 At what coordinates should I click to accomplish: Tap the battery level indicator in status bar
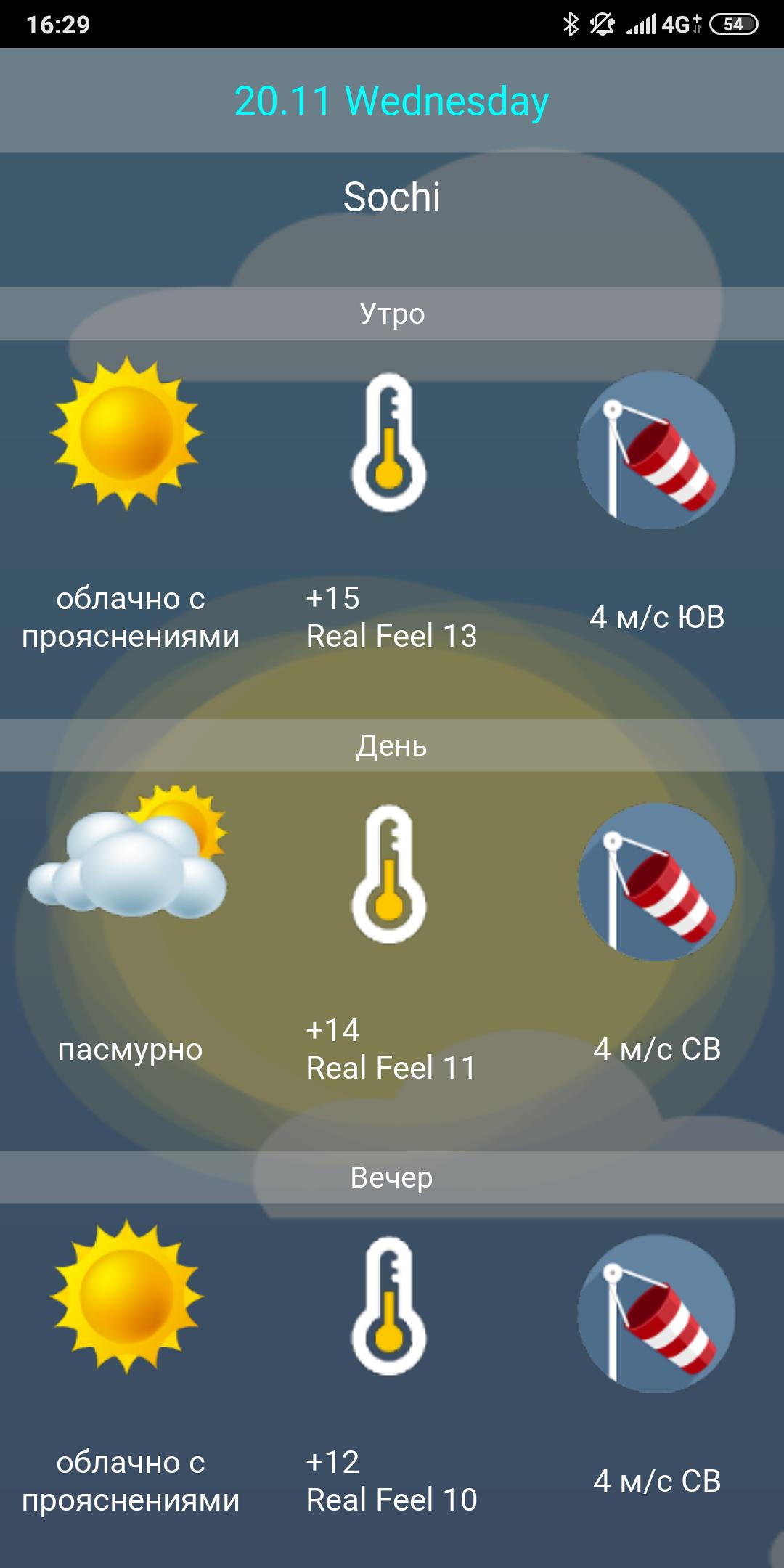(x=726, y=23)
